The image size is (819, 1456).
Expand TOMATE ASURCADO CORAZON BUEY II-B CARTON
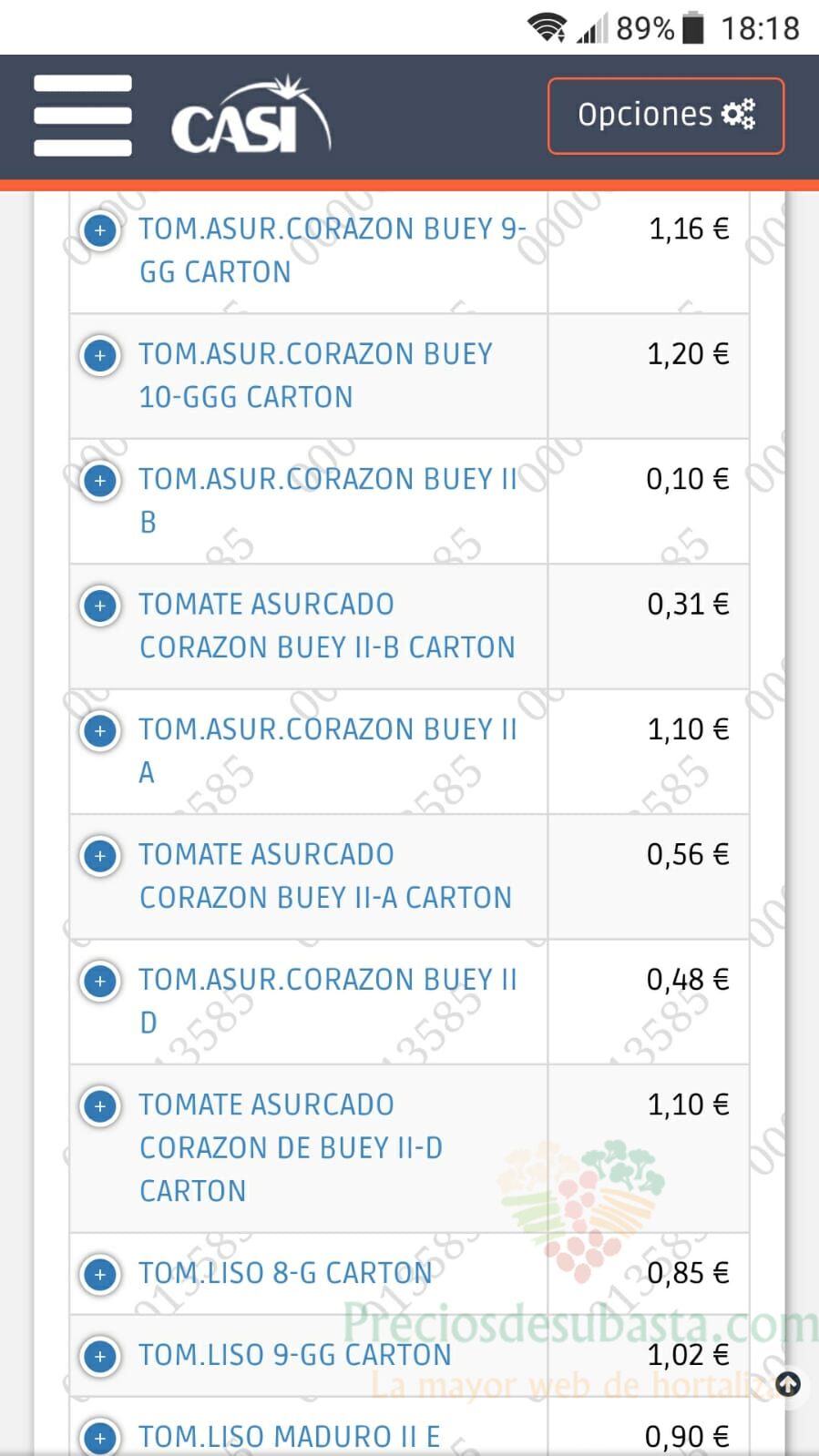pyautogui.click(x=100, y=606)
